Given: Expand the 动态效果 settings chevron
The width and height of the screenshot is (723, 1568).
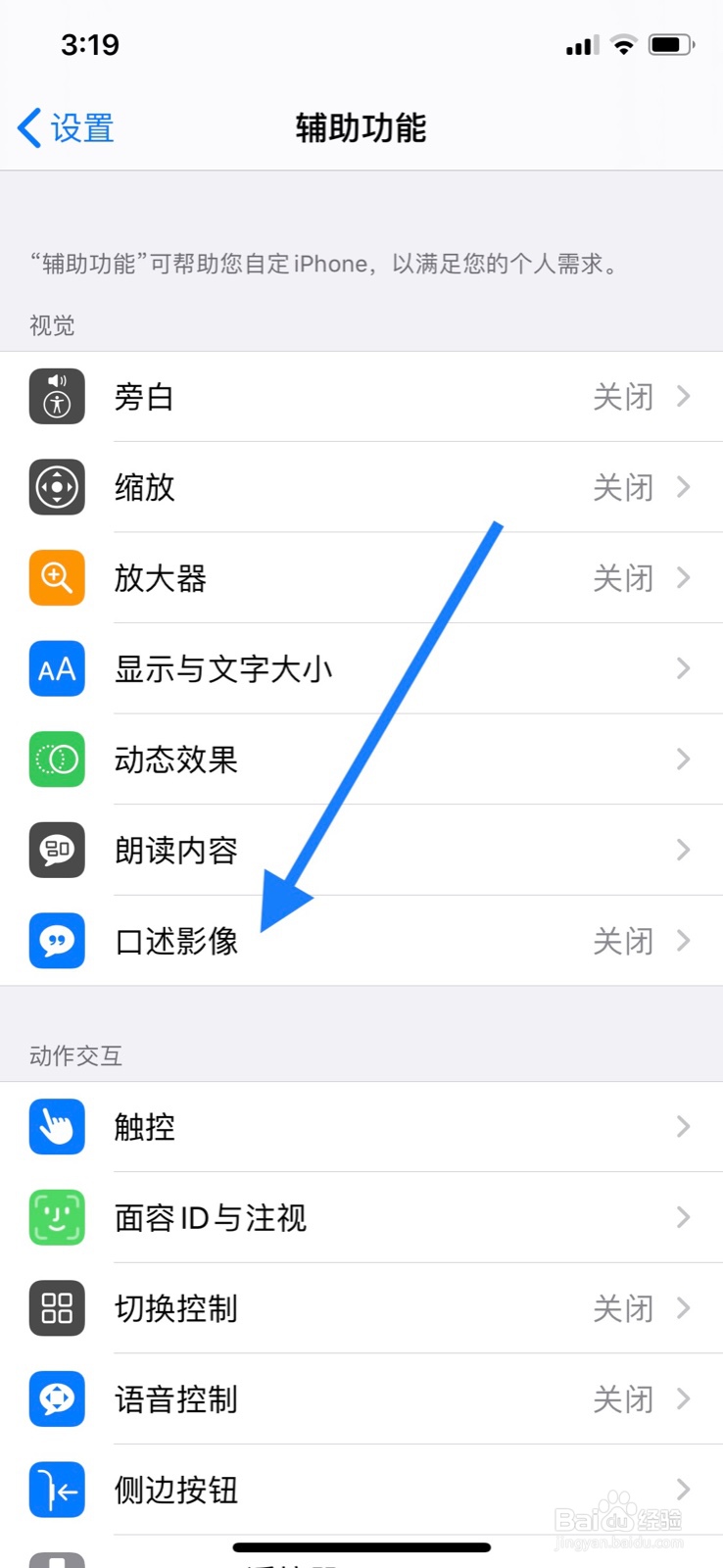Looking at the screenshot, I should tap(683, 759).
